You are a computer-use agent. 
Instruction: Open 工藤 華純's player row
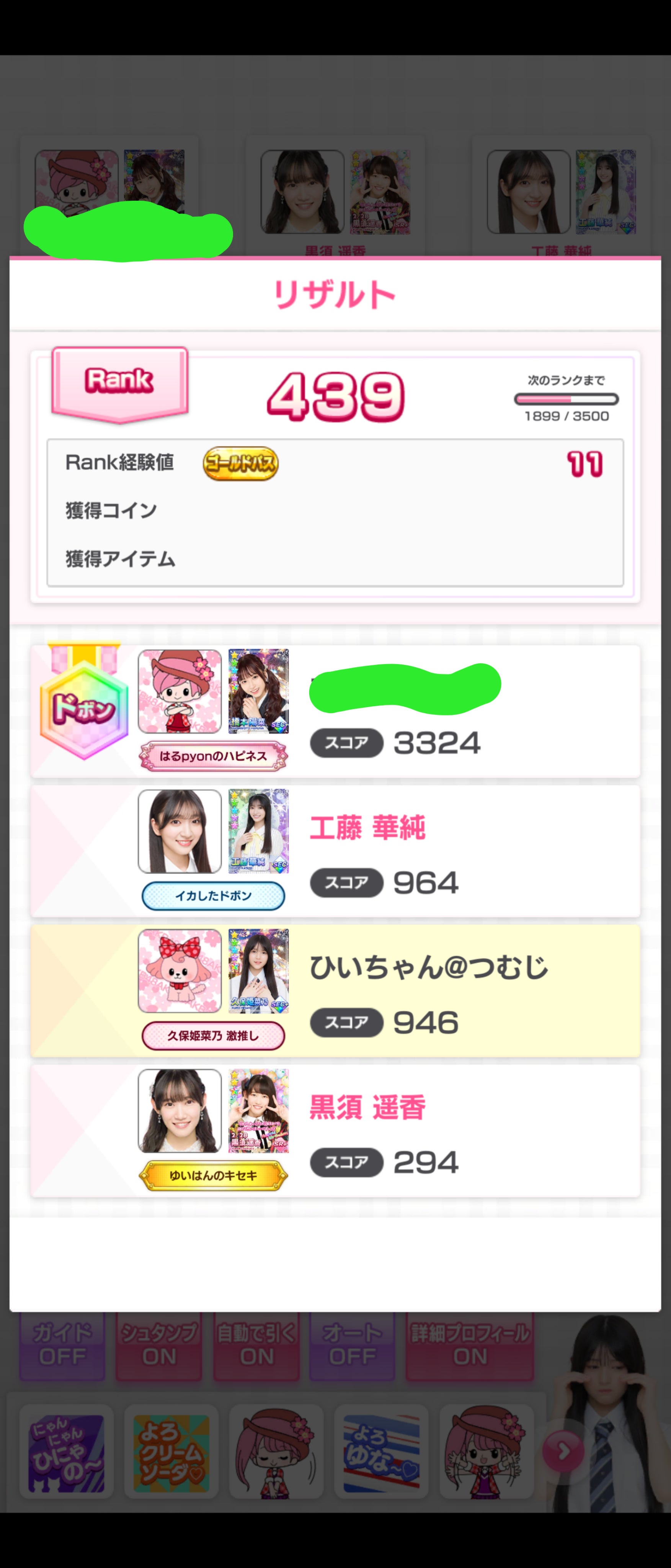[x=335, y=851]
